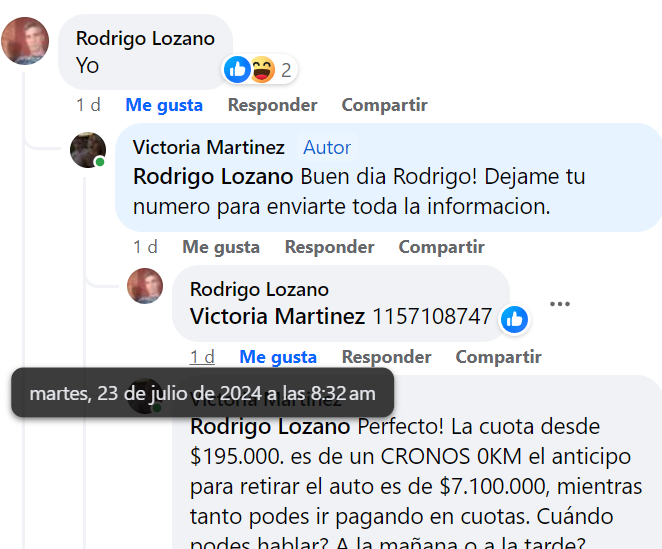This screenshot has height=549, width=662.
Task: Share Rodrigo Lozano's 'Yo' comment
Action: pyautogui.click(x=384, y=105)
